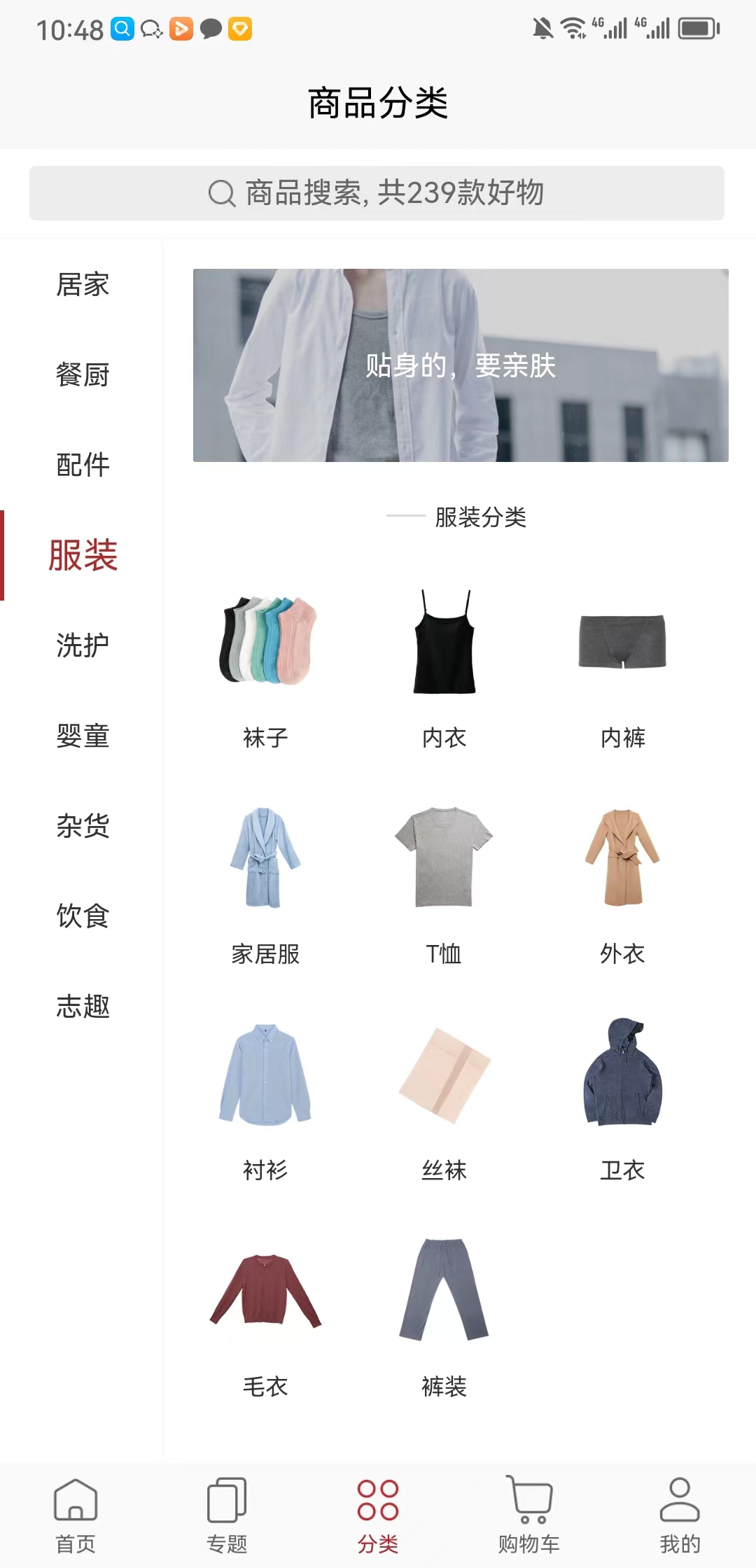Viewport: 756px width, 1568px height.
Task: Switch to the 婴童 category
Action: [x=83, y=736]
